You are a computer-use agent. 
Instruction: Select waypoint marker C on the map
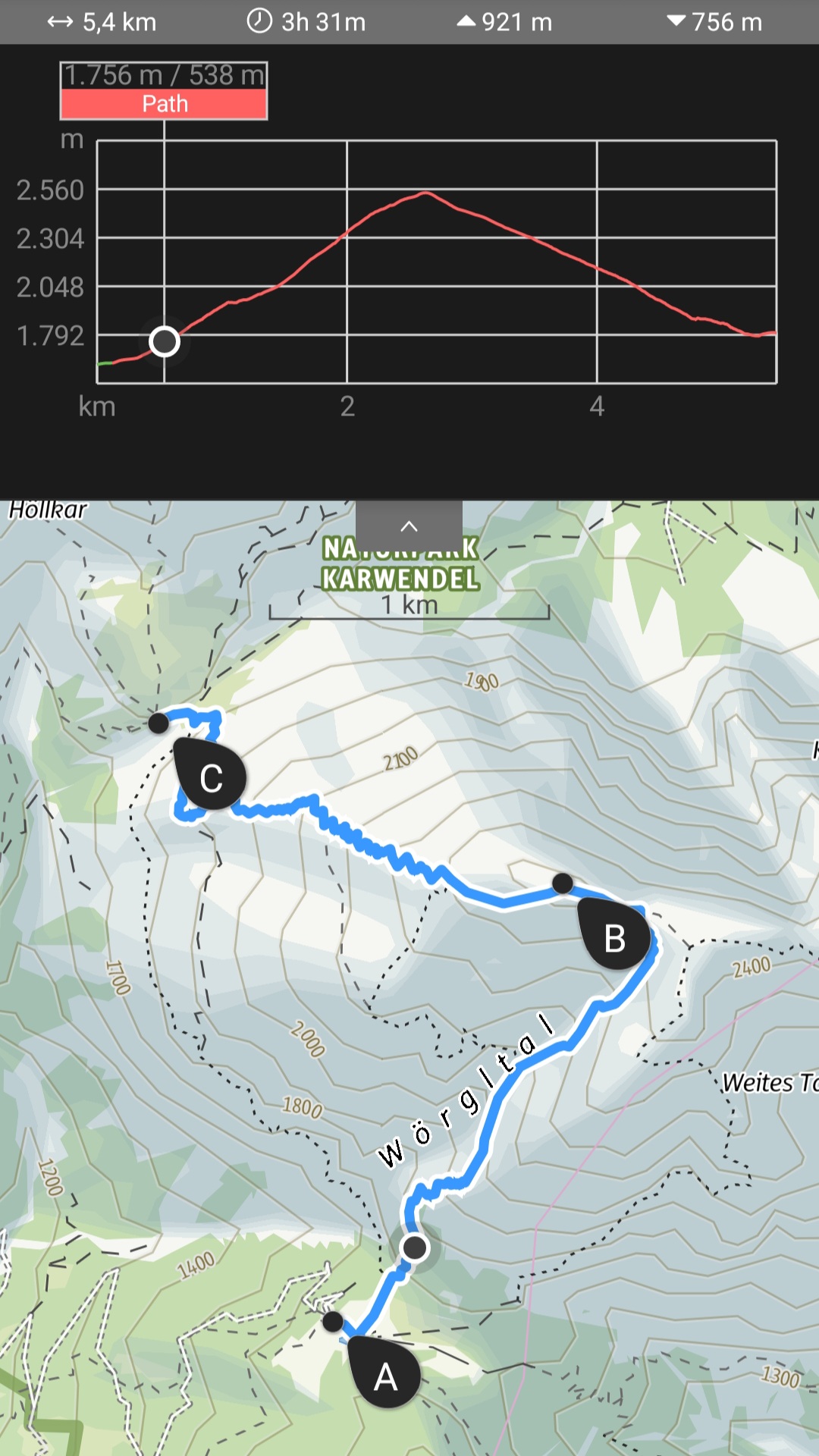point(211,779)
